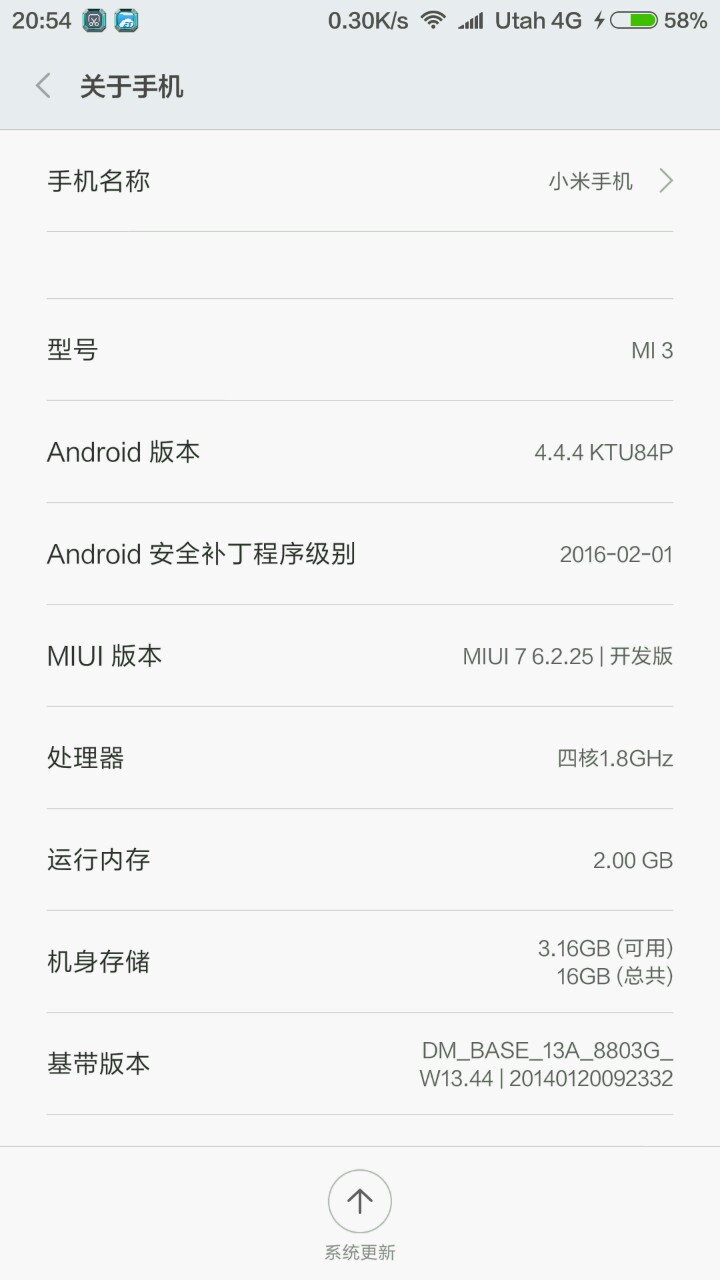The height and width of the screenshot is (1280, 720).
Task: Tap 系统更新 button
Action: [360, 1202]
